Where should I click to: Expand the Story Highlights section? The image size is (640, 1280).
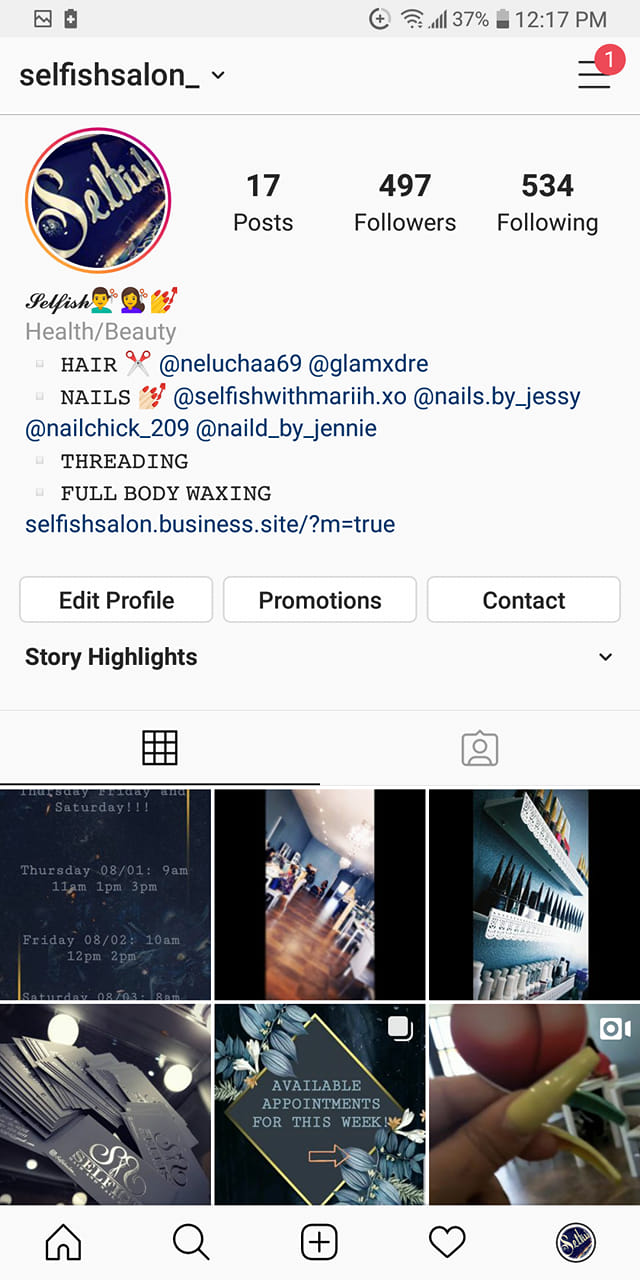point(605,657)
